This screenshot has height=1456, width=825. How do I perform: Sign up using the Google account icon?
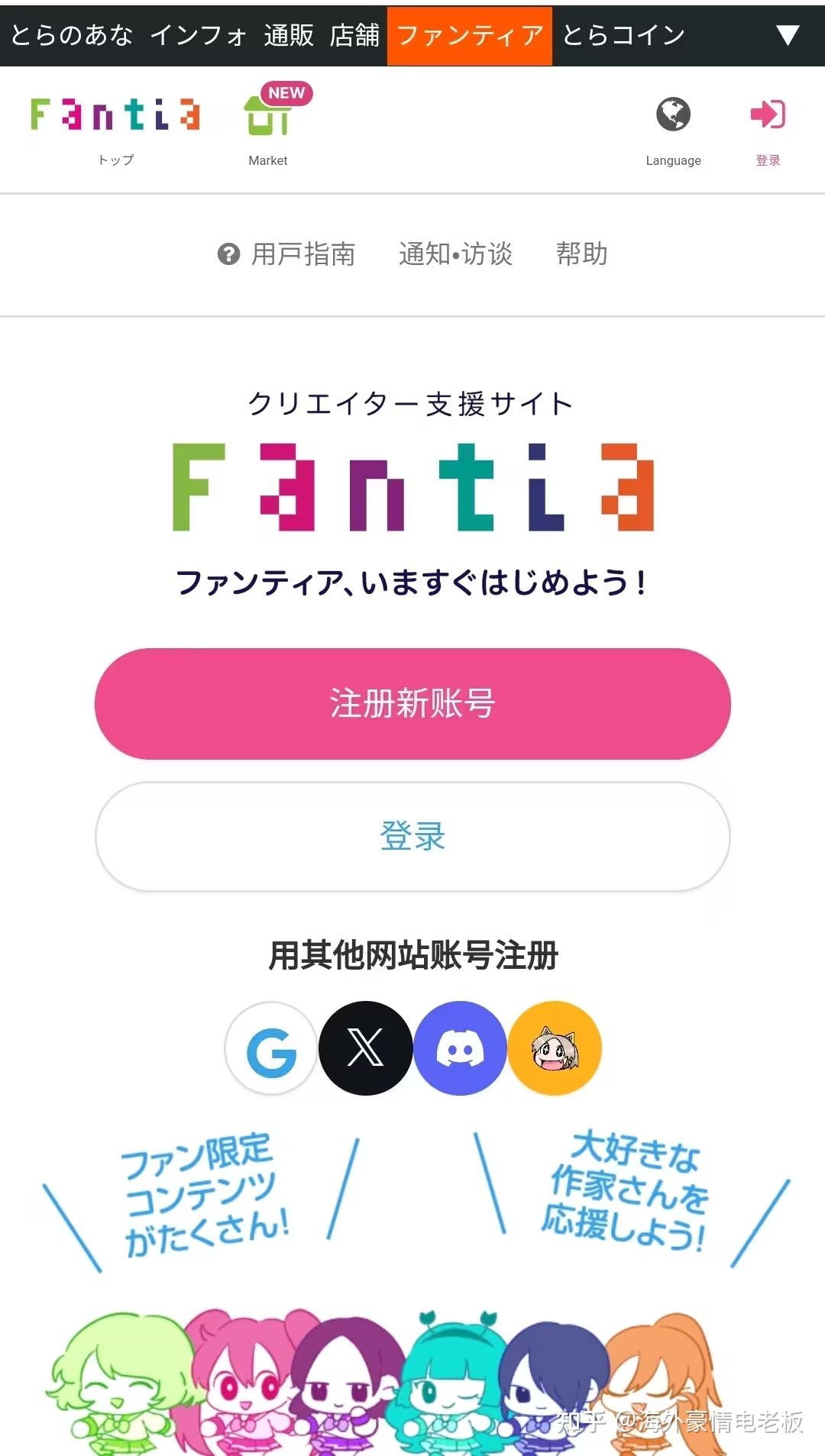[270, 1049]
